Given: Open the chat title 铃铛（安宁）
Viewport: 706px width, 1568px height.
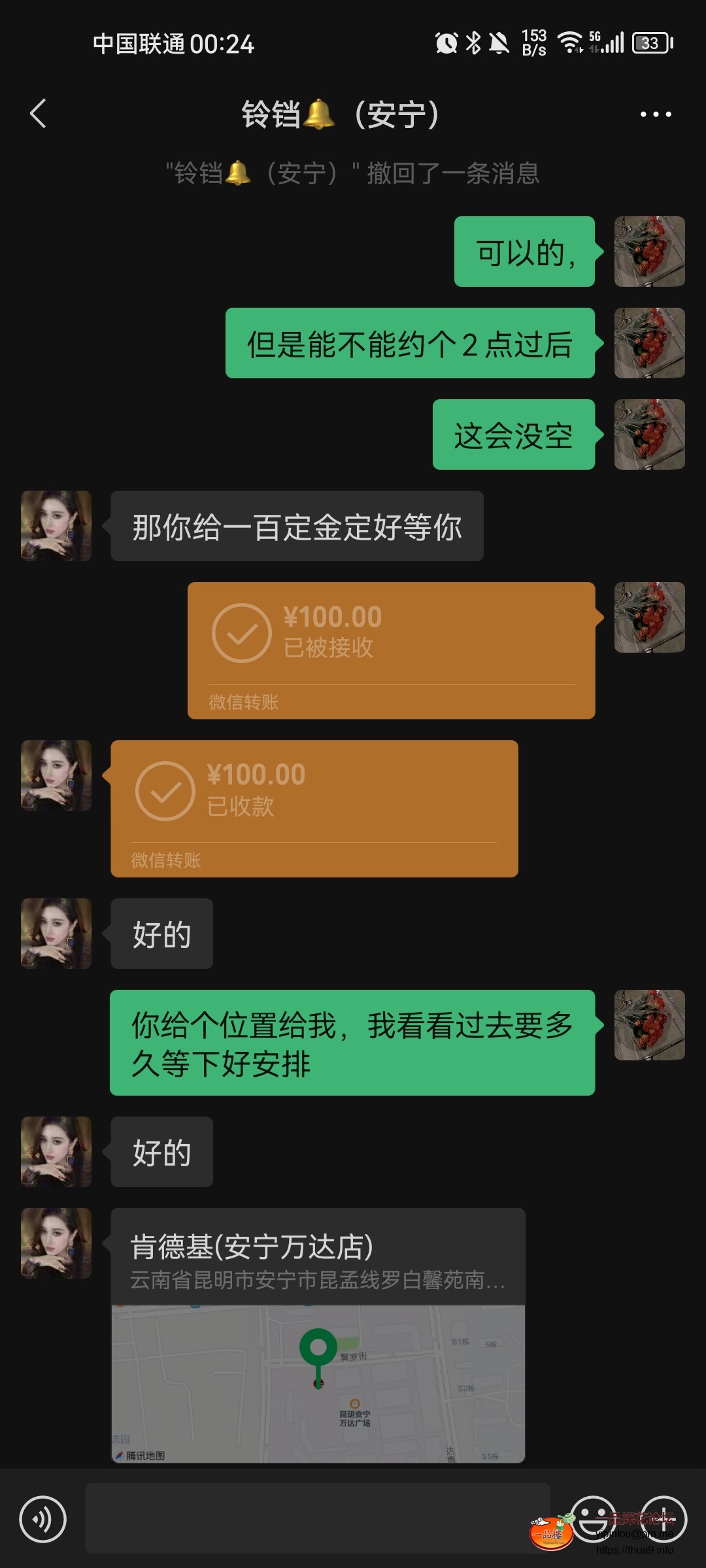Looking at the screenshot, I should [x=340, y=113].
